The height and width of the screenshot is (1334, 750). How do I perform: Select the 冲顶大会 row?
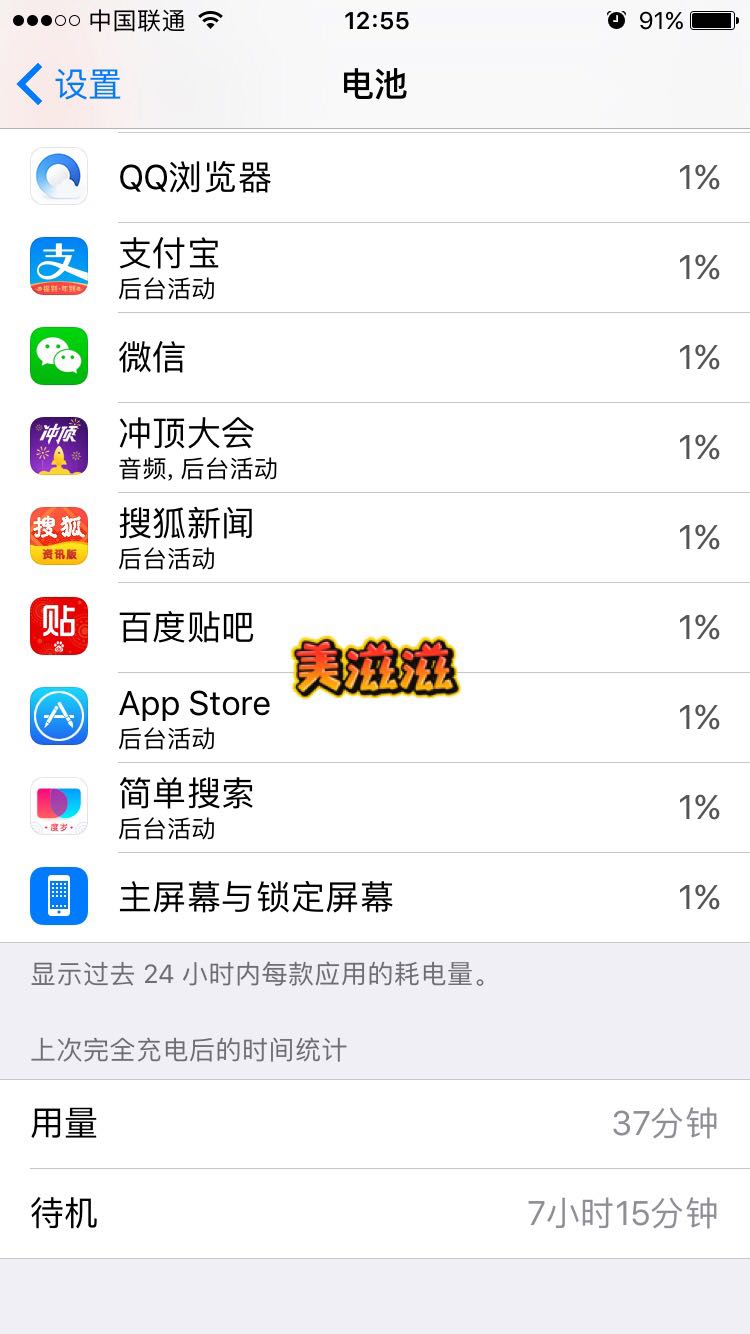[375, 448]
